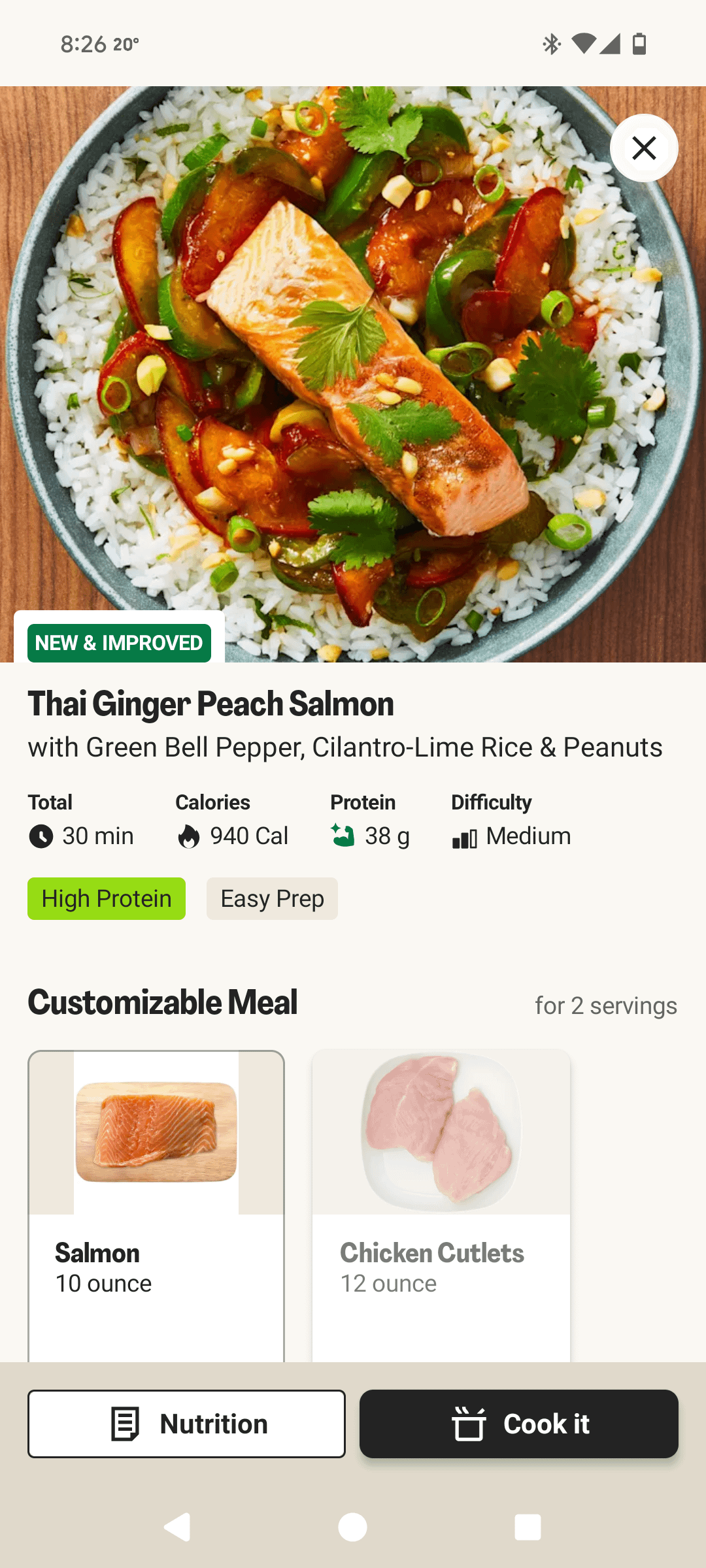706x1568 pixels.
Task: Tap the High Protein tag
Action: click(107, 898)
